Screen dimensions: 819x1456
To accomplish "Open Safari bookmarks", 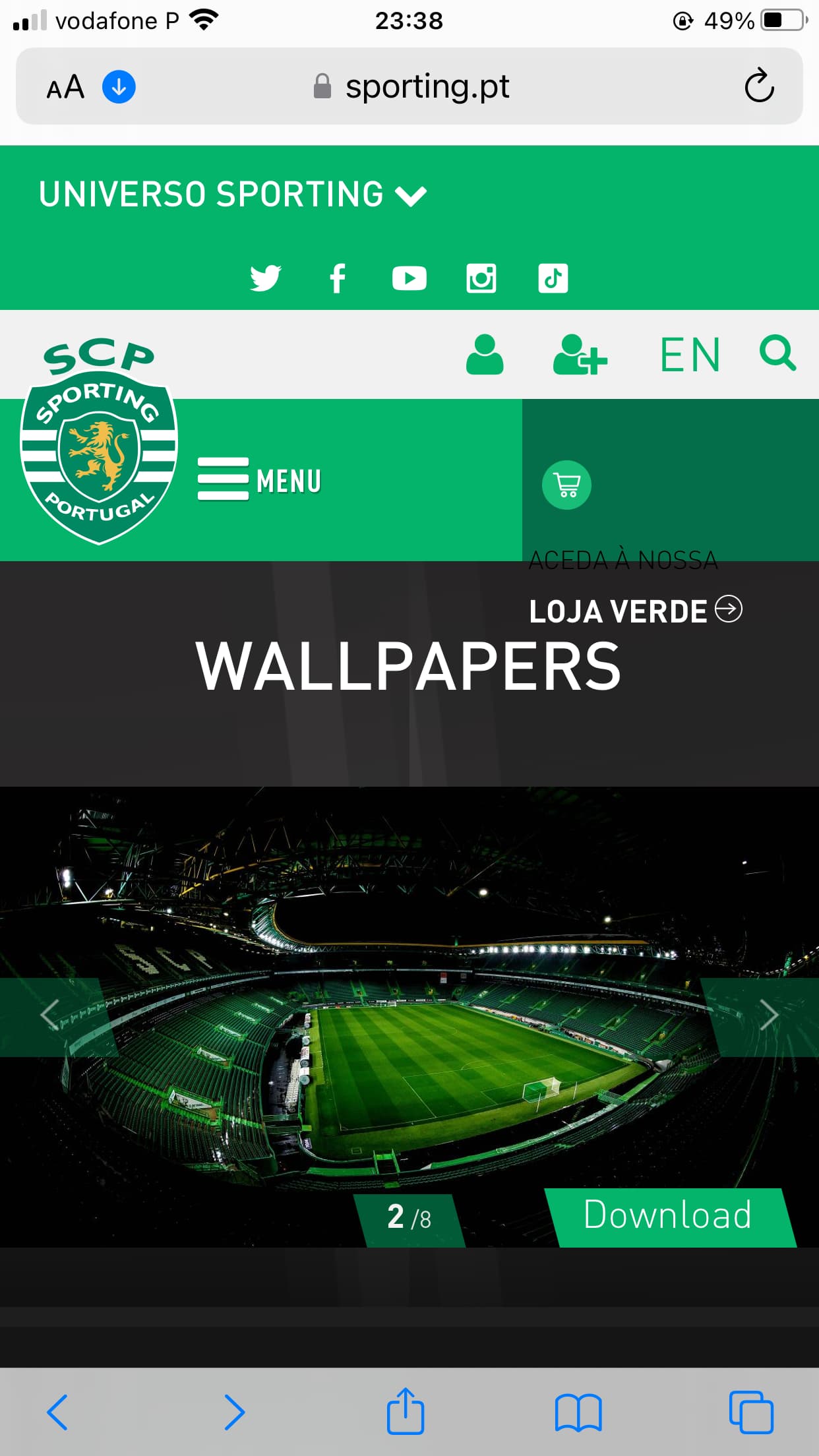I will 578,1412.
